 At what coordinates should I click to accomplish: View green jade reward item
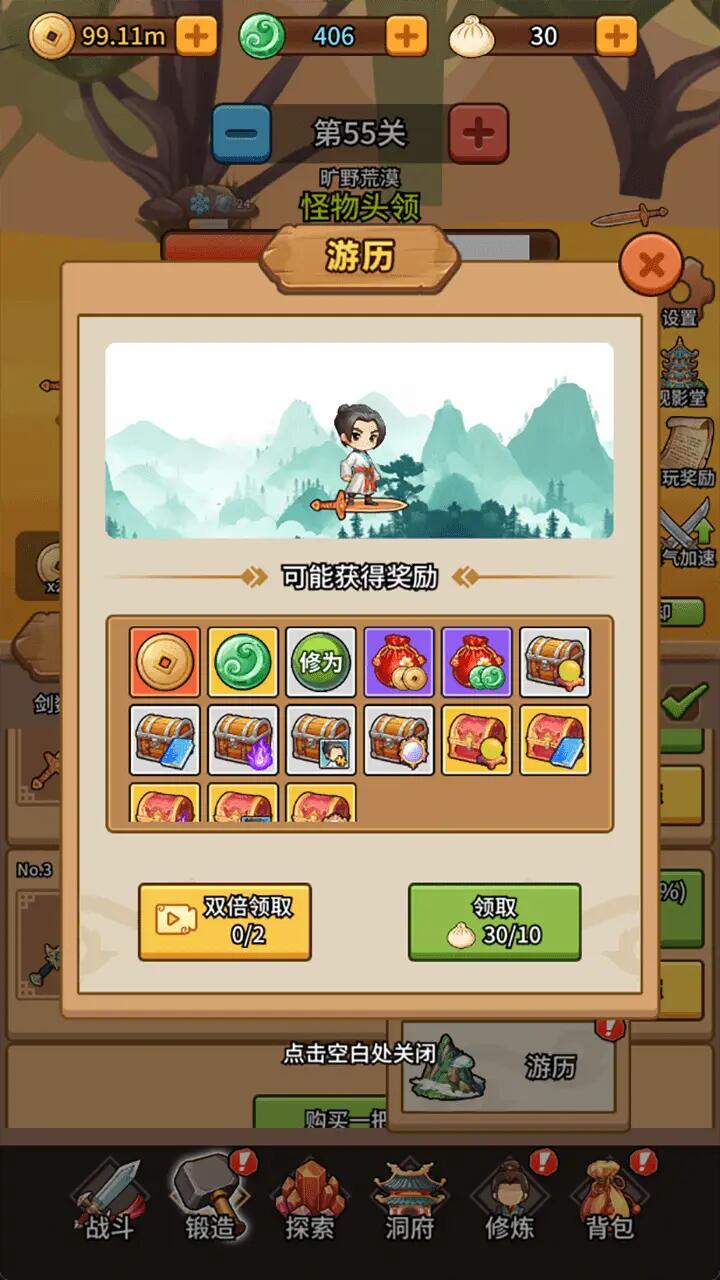pos(243,662)
